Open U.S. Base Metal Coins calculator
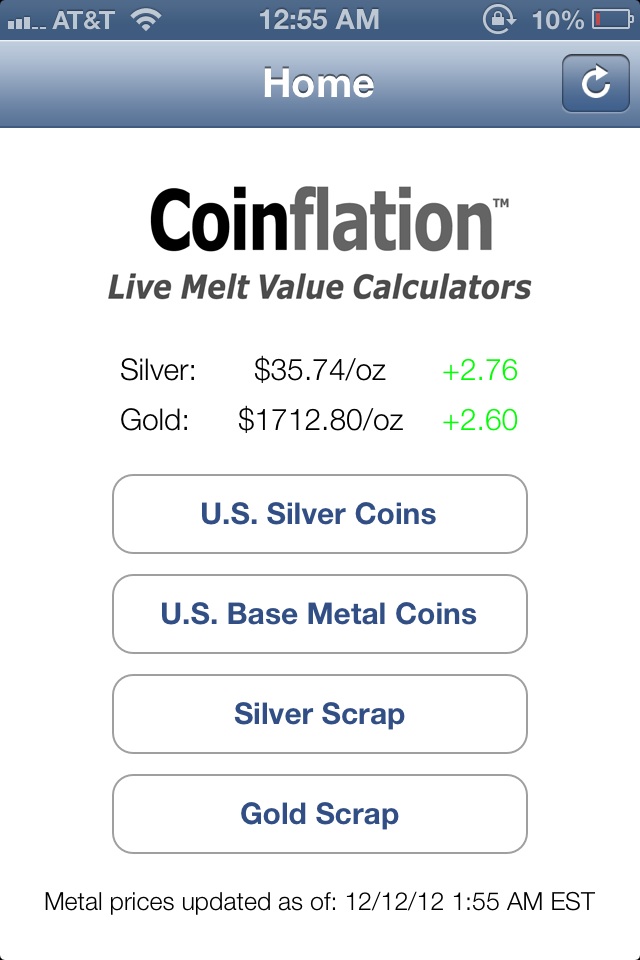640x960 pixels. pos(319,614)
